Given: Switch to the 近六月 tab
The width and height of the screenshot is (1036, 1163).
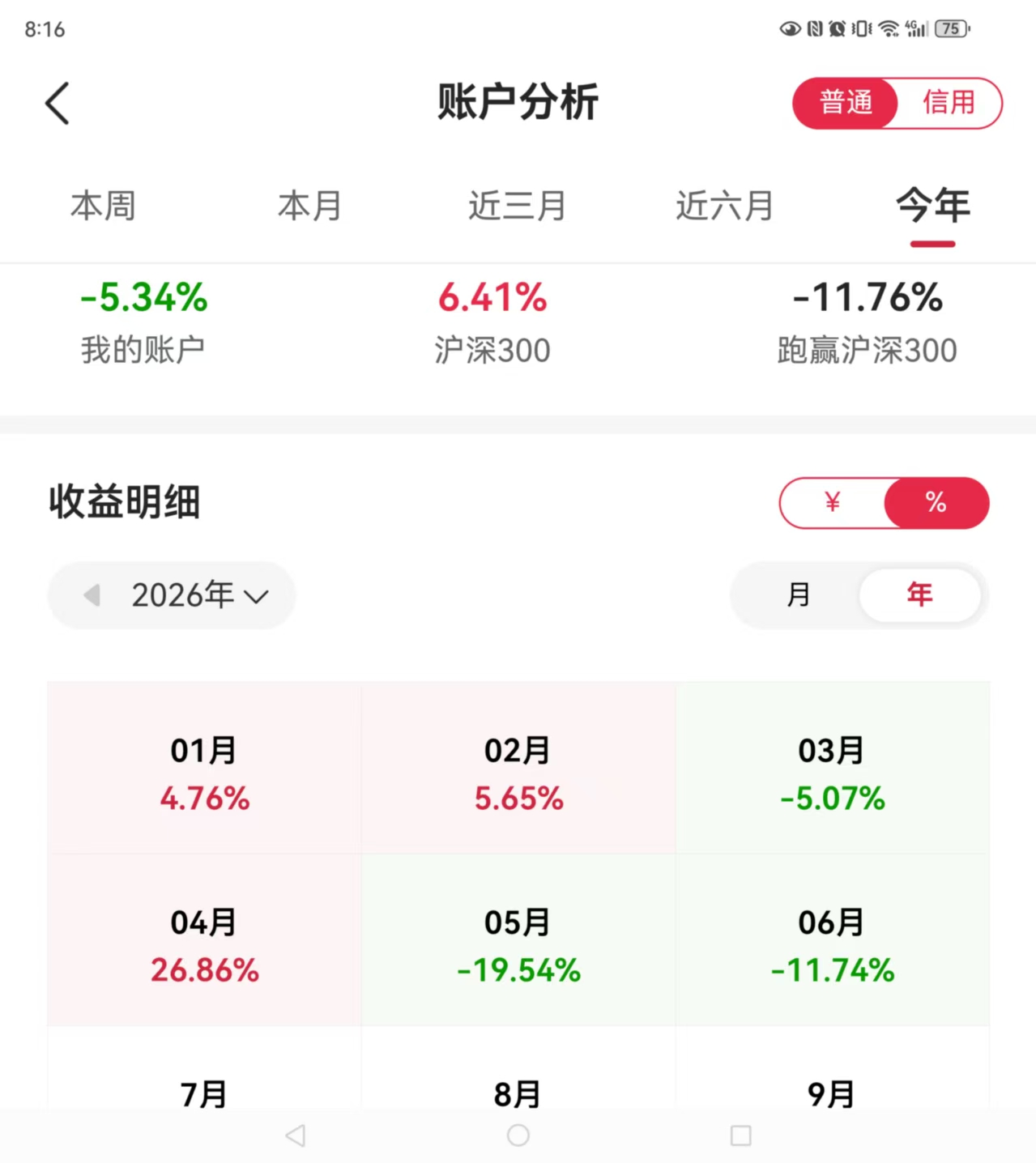Looking at the screenshot, I should (725, 206).
